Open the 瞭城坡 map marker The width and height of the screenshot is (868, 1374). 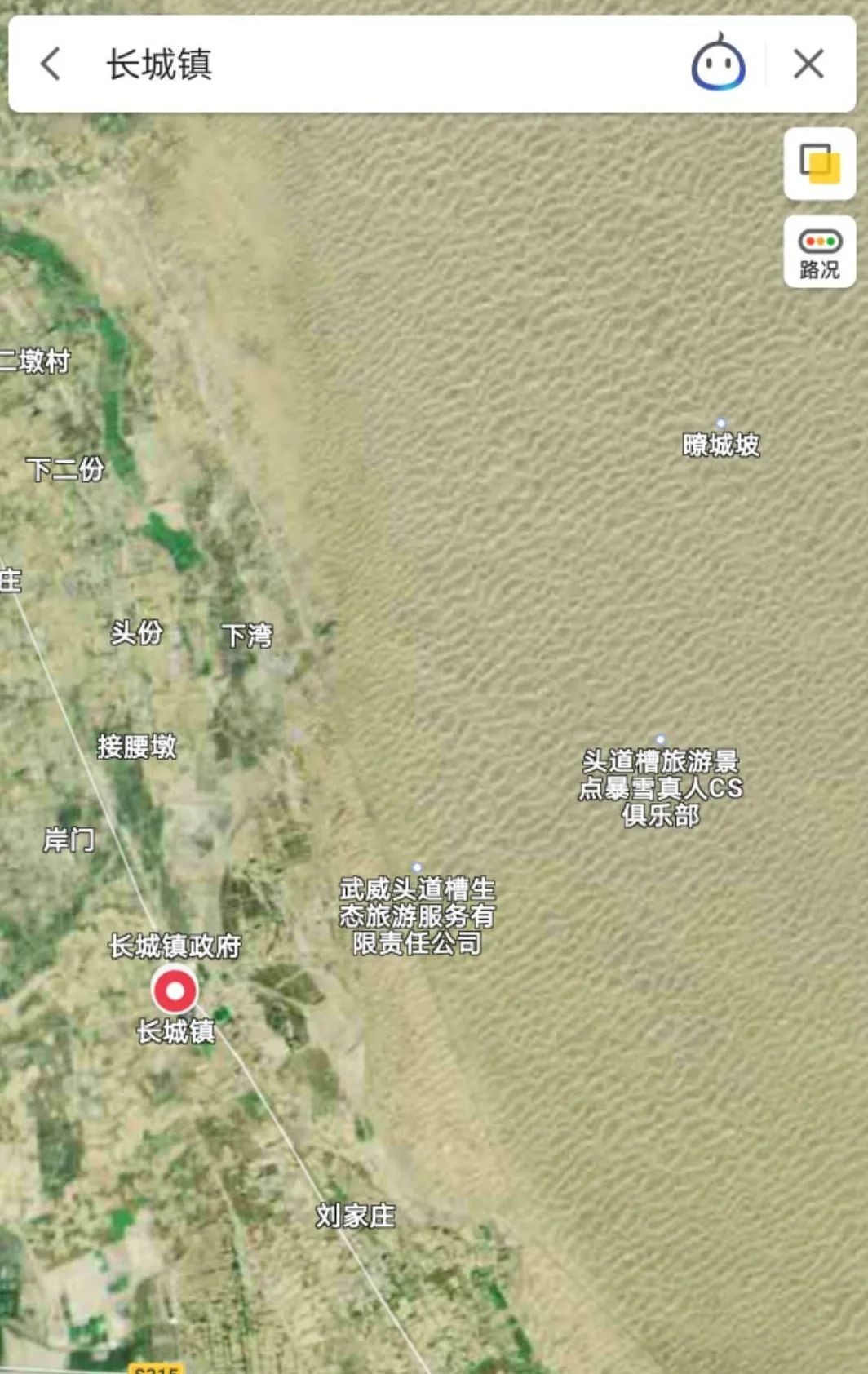click(x=721, y=423)
